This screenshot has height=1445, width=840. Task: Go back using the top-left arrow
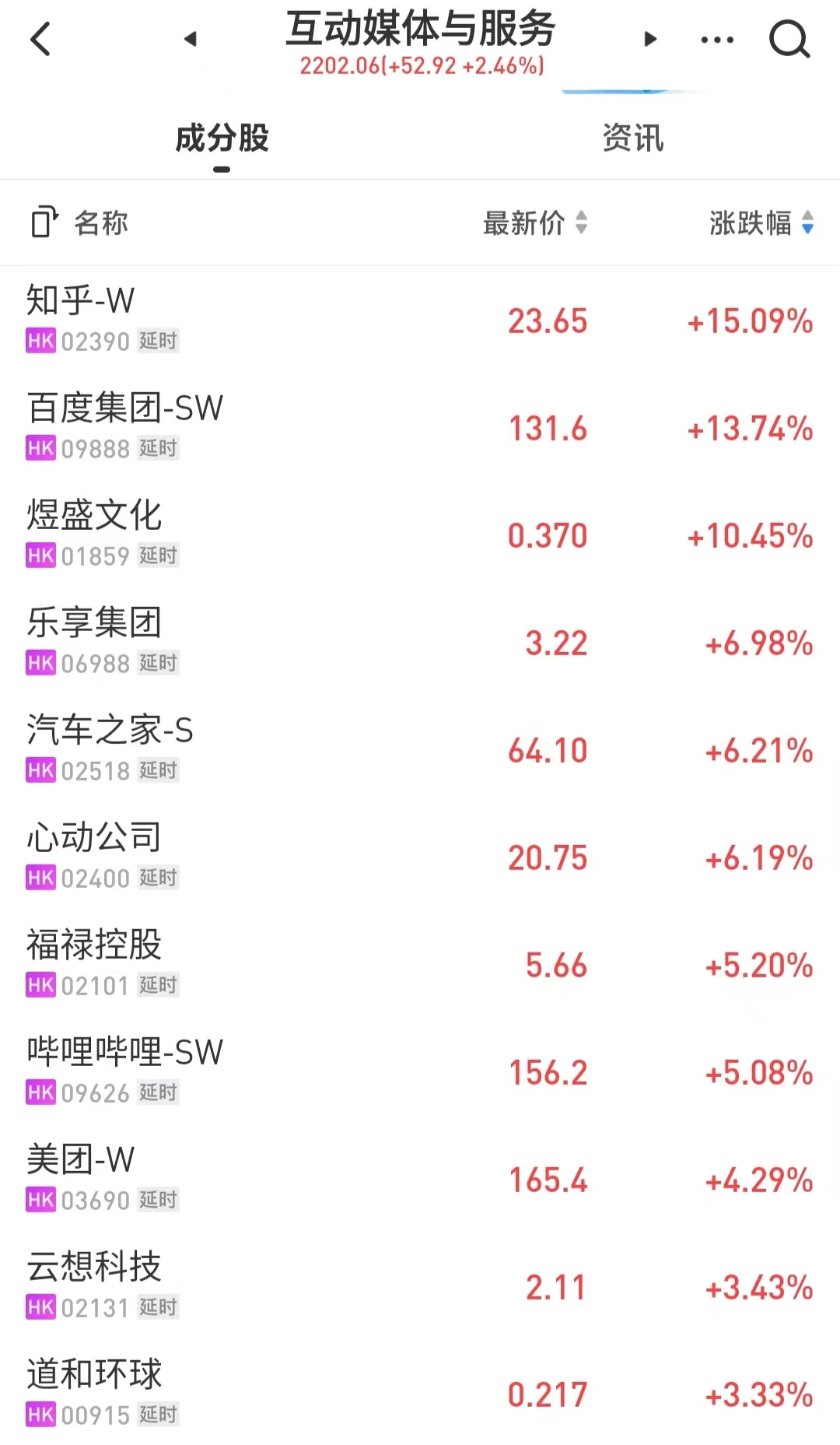click(40, 39)
